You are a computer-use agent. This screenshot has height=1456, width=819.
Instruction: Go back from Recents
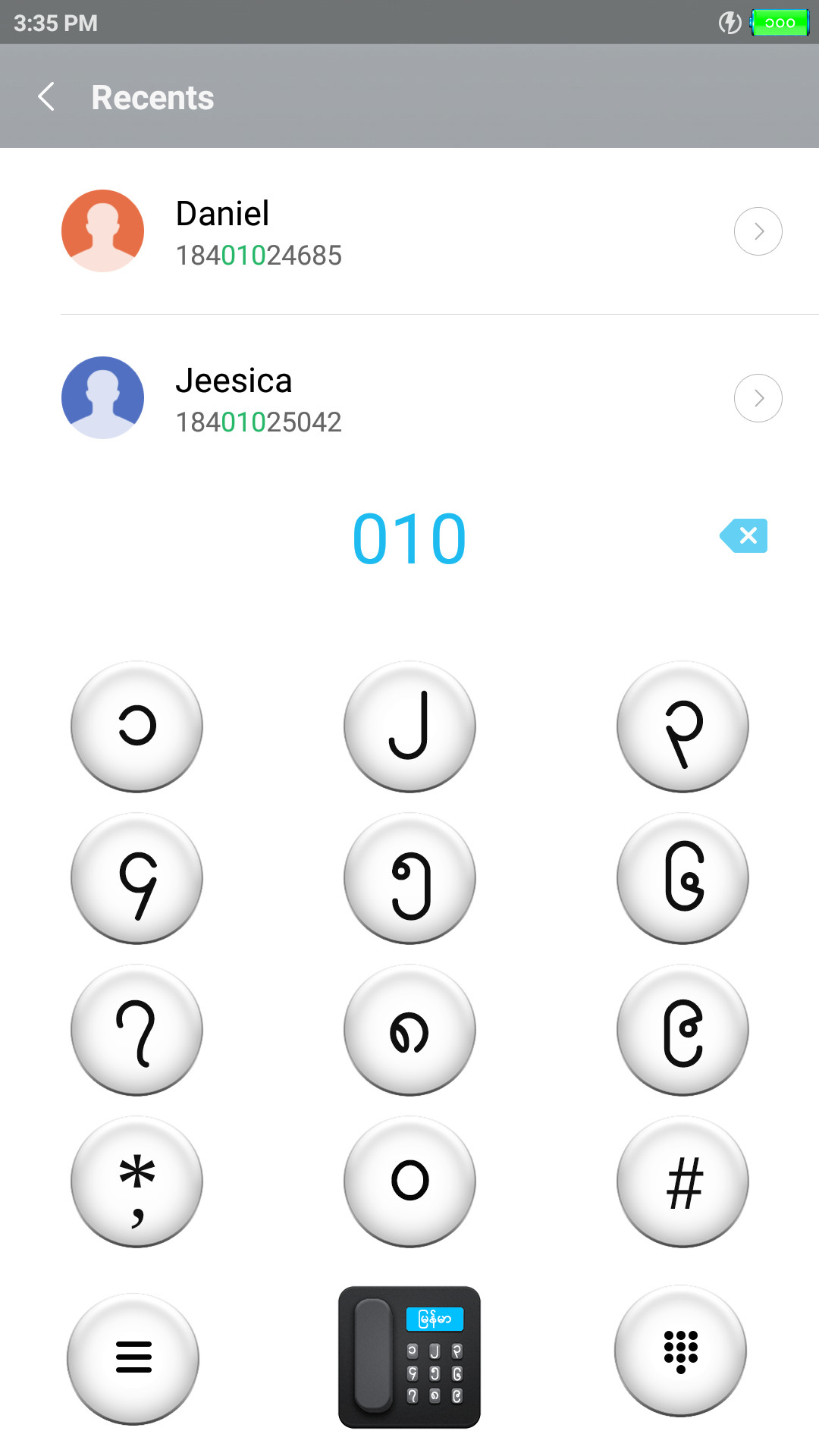46,97
